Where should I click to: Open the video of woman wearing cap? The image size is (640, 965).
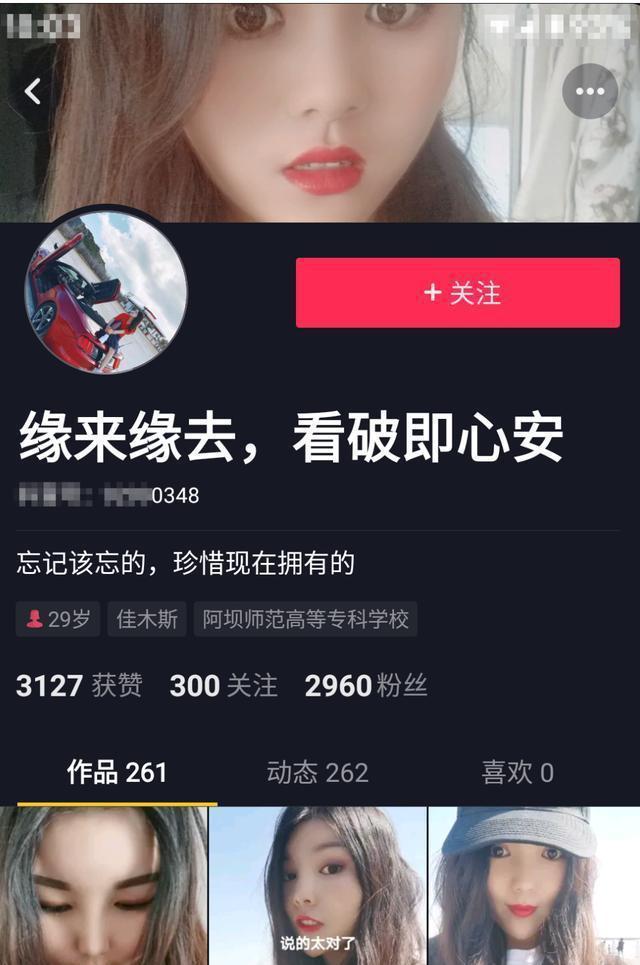[534, 886]
